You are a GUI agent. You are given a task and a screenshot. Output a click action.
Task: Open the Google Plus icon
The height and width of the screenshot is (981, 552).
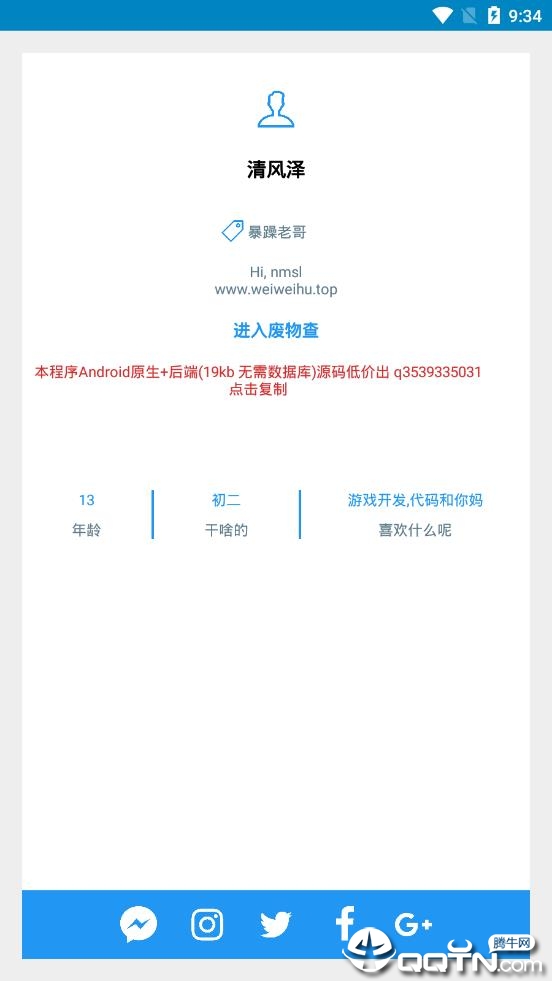[413, 924]
